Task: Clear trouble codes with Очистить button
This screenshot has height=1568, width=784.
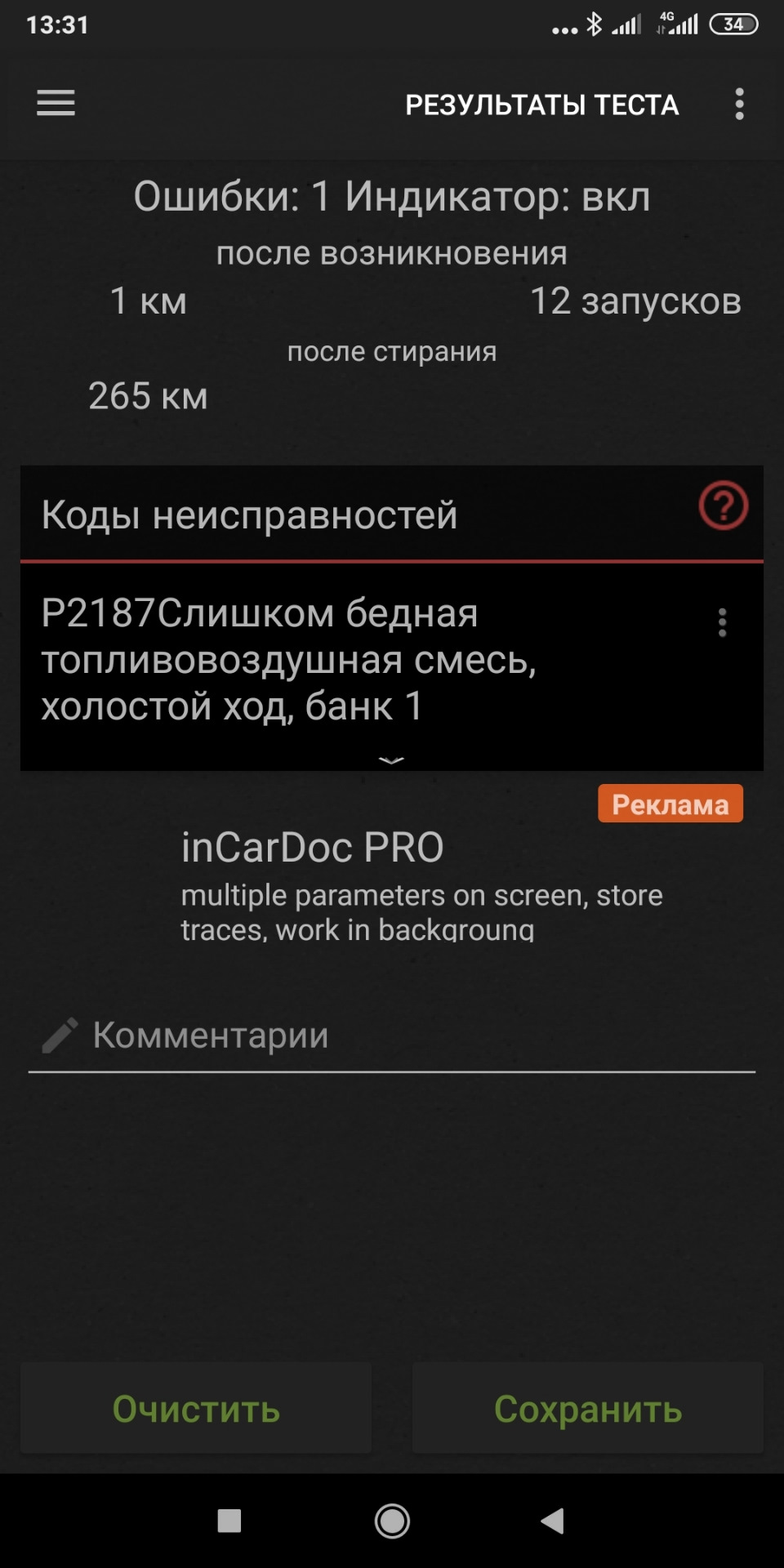Action: point(196,1409)
